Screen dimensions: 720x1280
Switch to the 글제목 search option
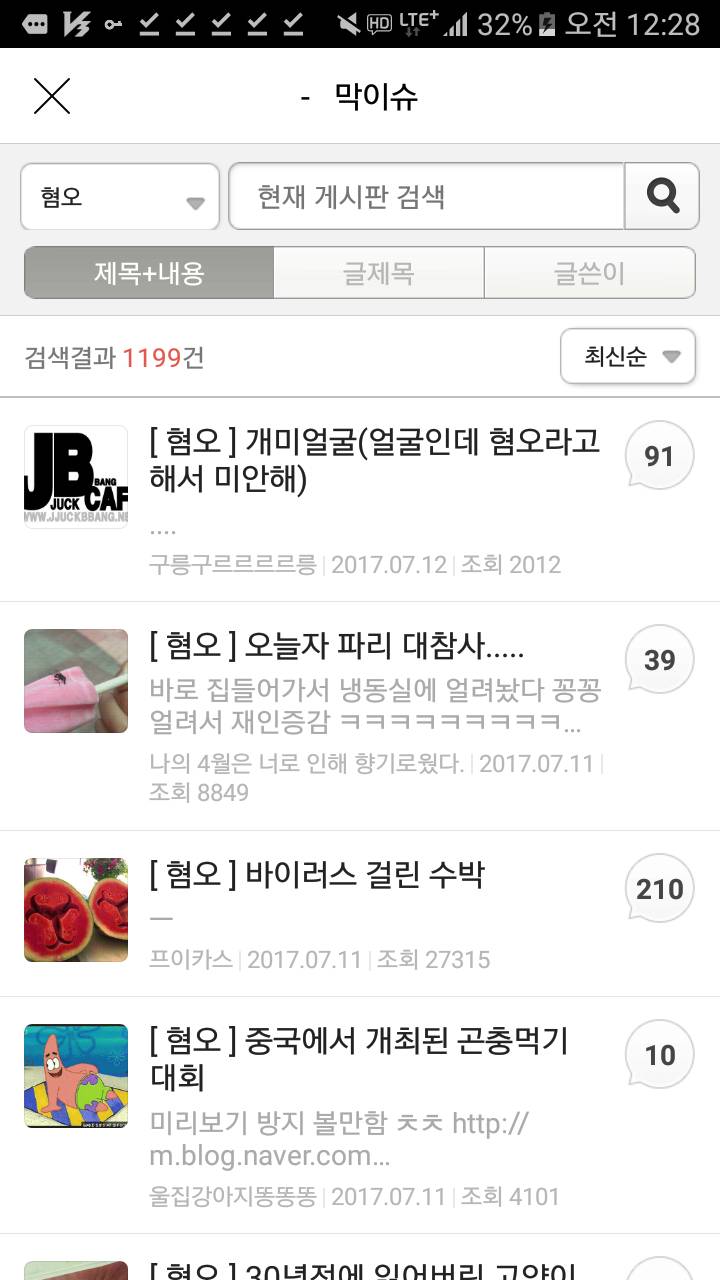[378, 273]
